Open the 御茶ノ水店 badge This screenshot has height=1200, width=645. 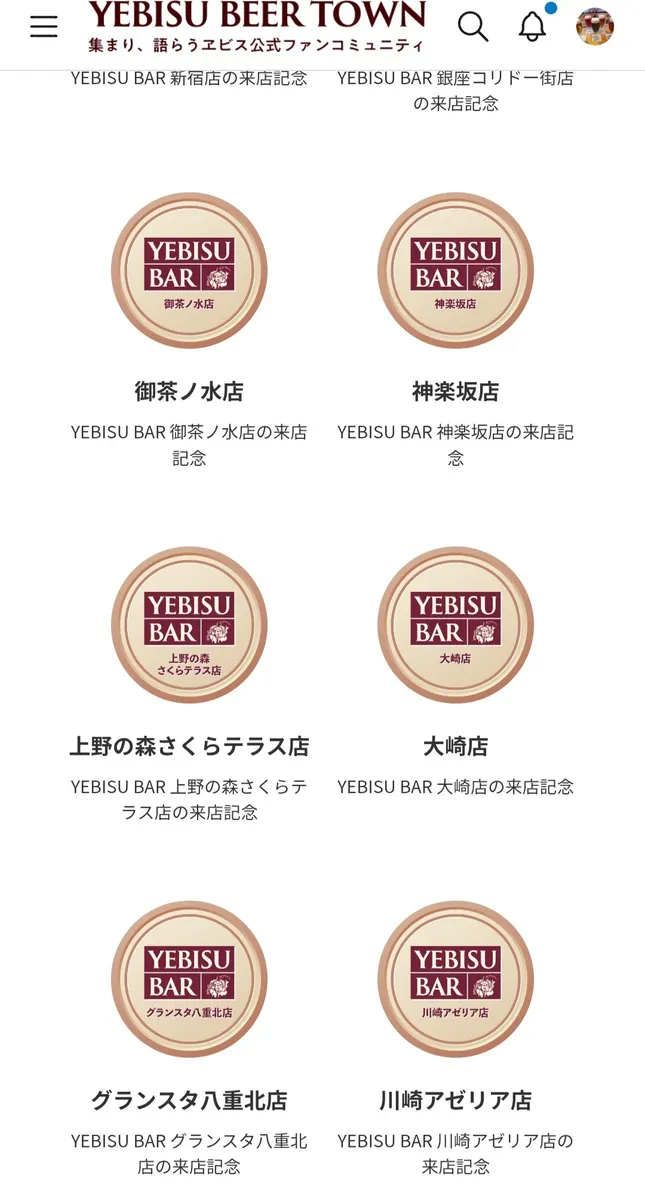pyautogui.click(x=189, y=270)
